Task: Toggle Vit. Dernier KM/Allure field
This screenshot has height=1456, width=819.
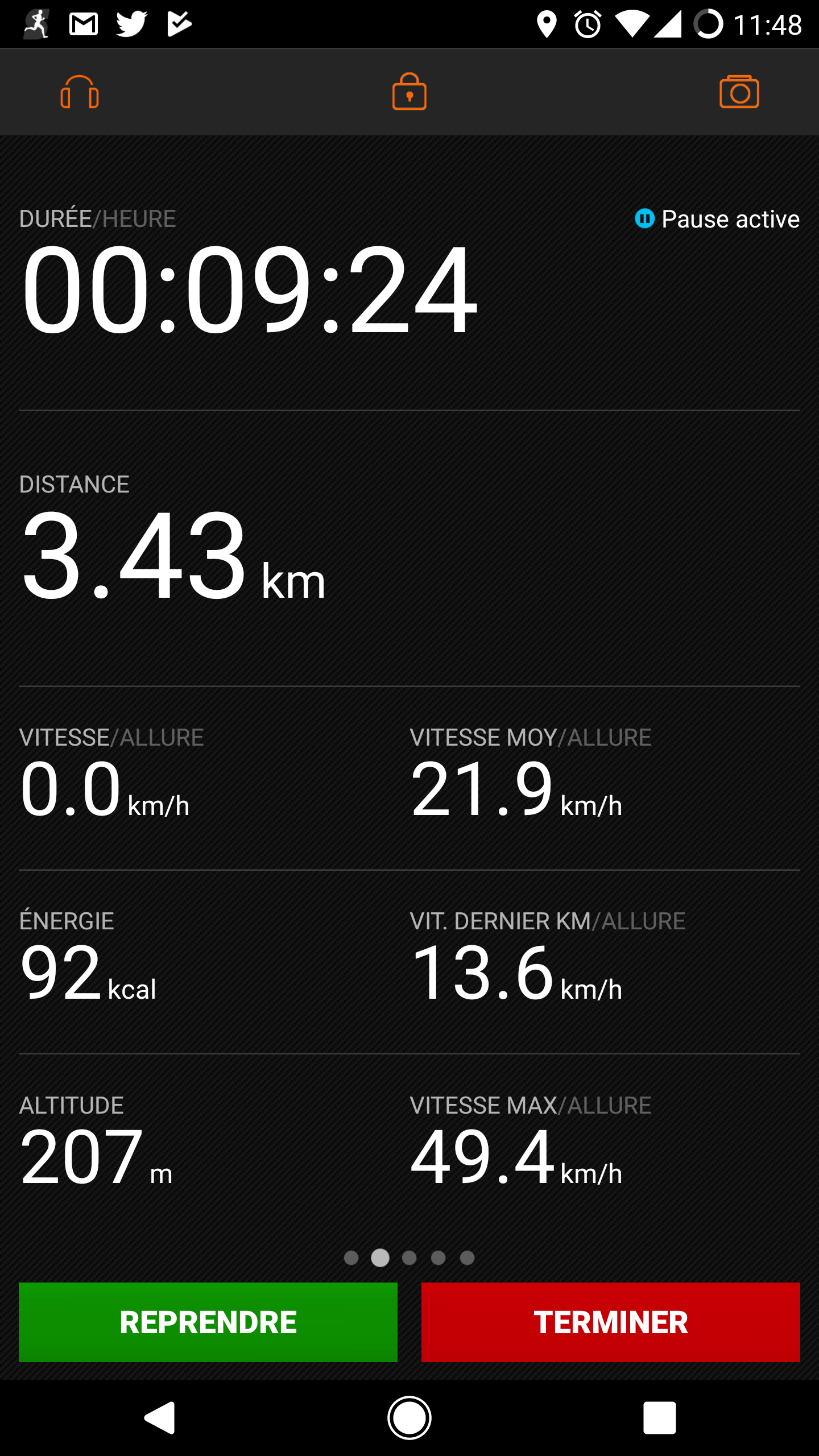Action: (605, 962)
